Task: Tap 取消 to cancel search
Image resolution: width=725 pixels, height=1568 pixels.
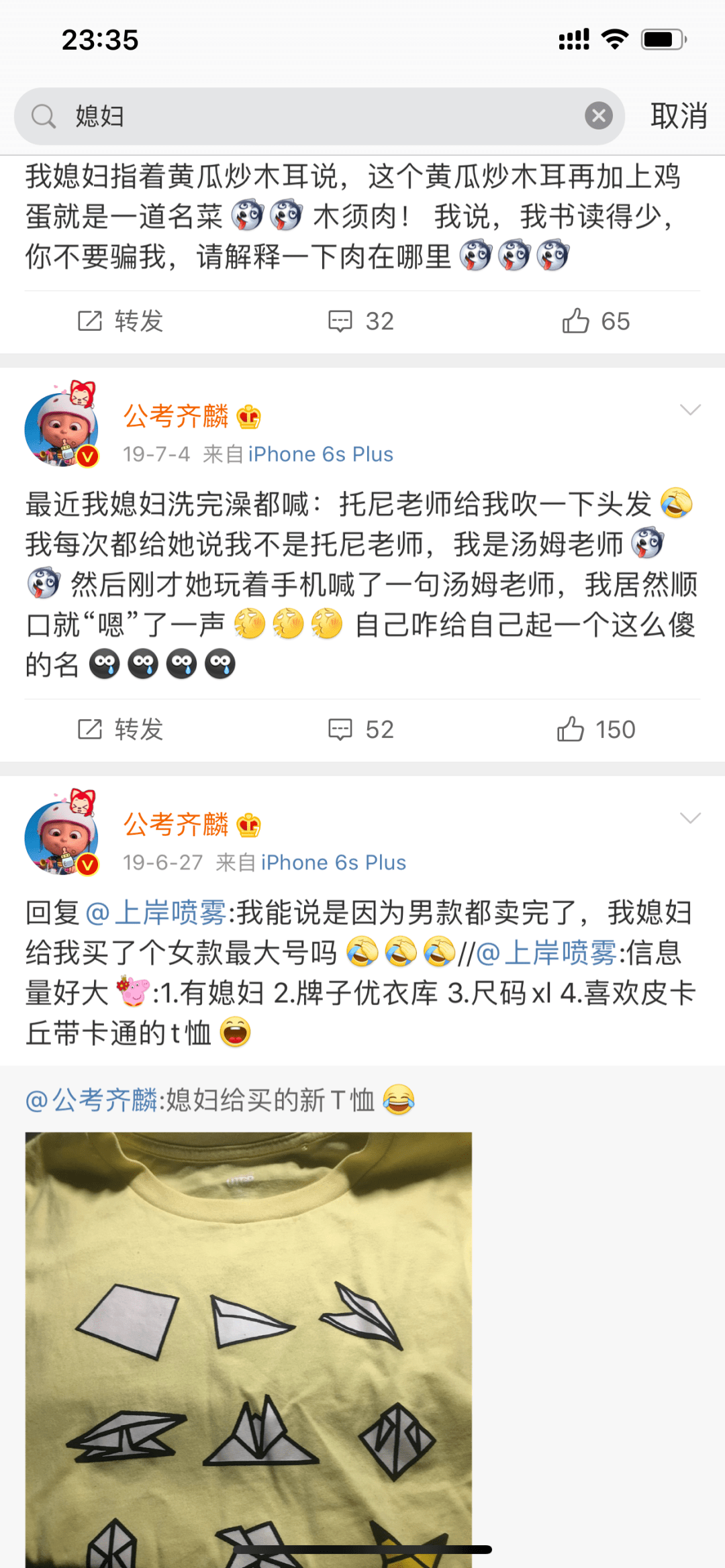Action: (x=678, y=116)
